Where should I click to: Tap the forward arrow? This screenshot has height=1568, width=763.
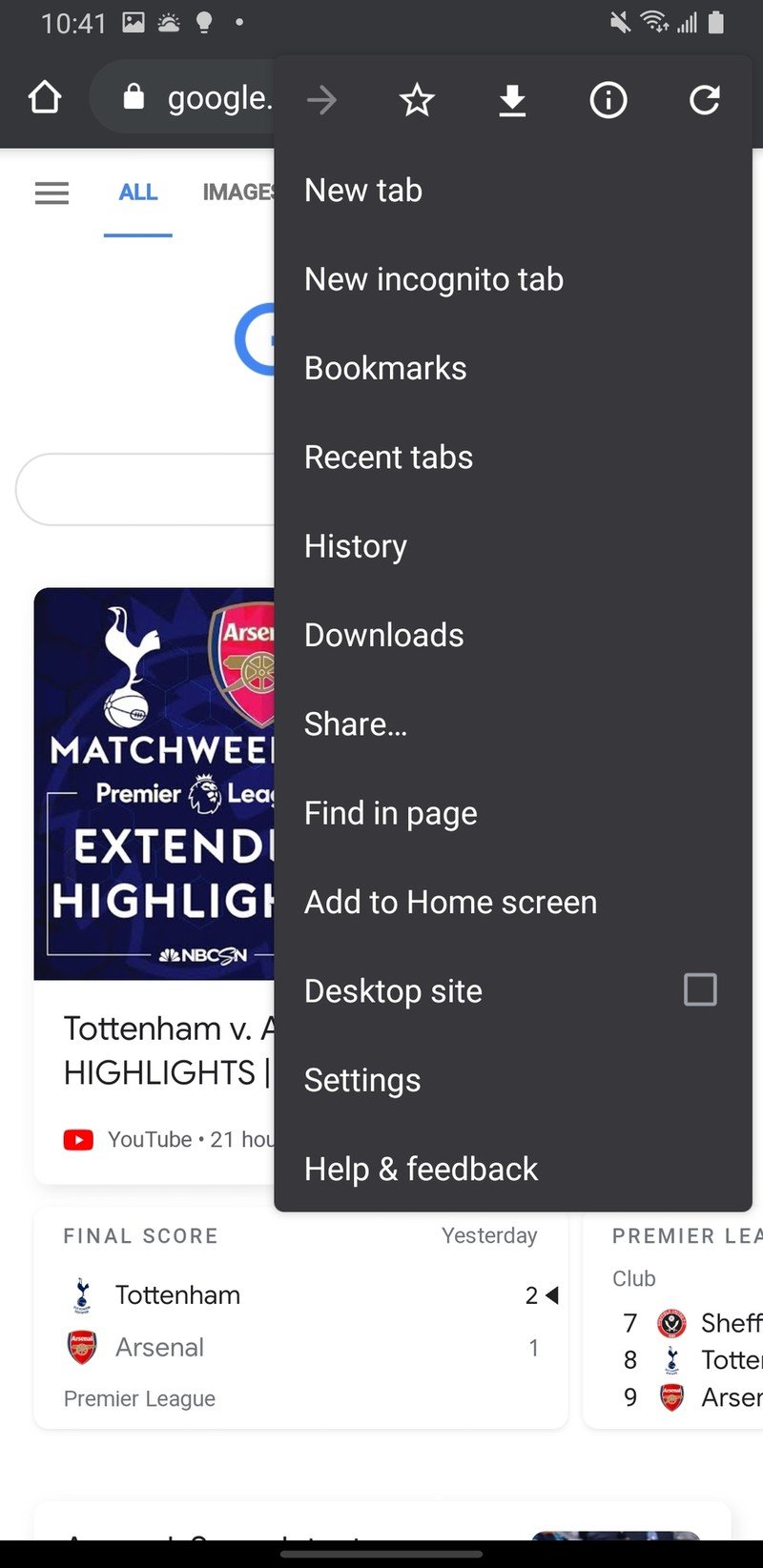321,99
